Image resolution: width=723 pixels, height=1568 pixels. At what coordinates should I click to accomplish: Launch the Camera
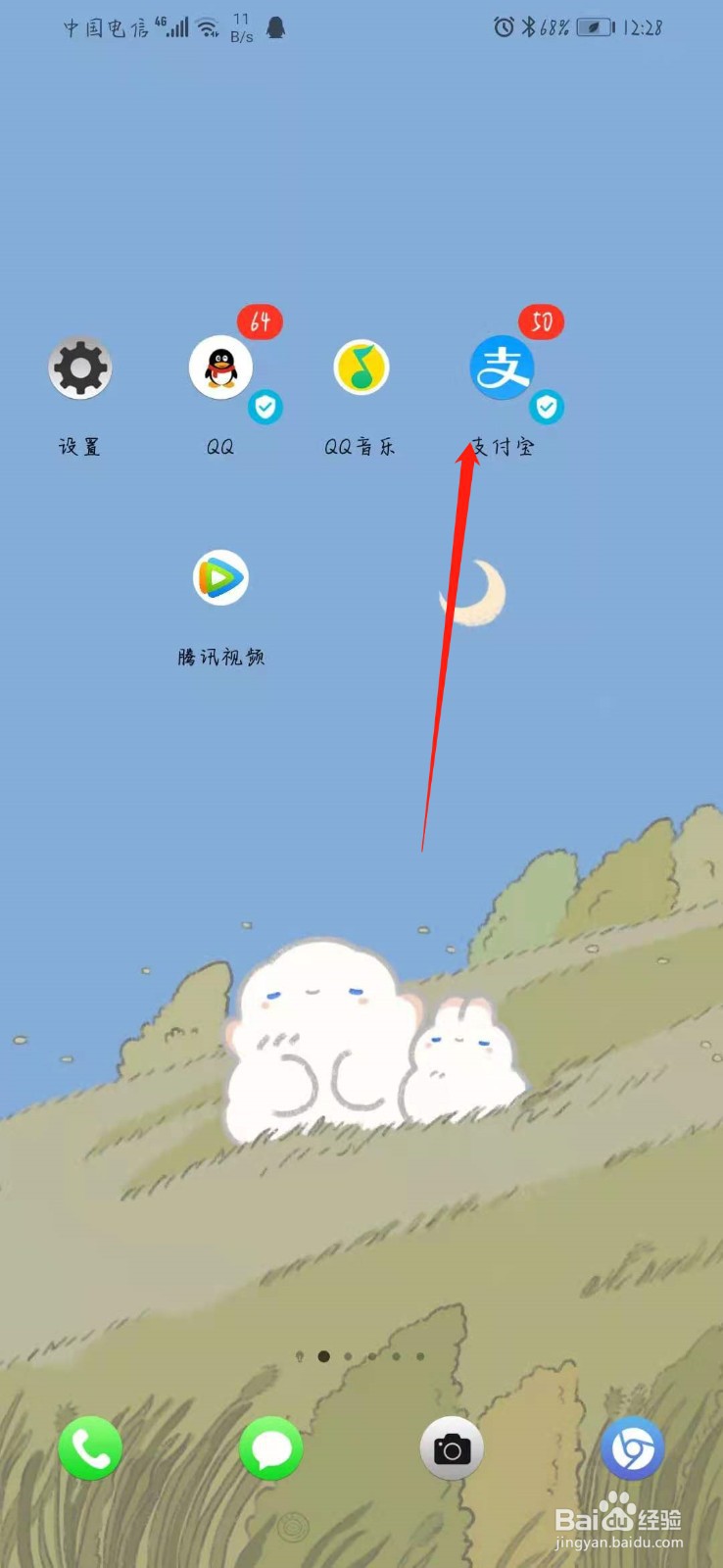(451, 1449)
